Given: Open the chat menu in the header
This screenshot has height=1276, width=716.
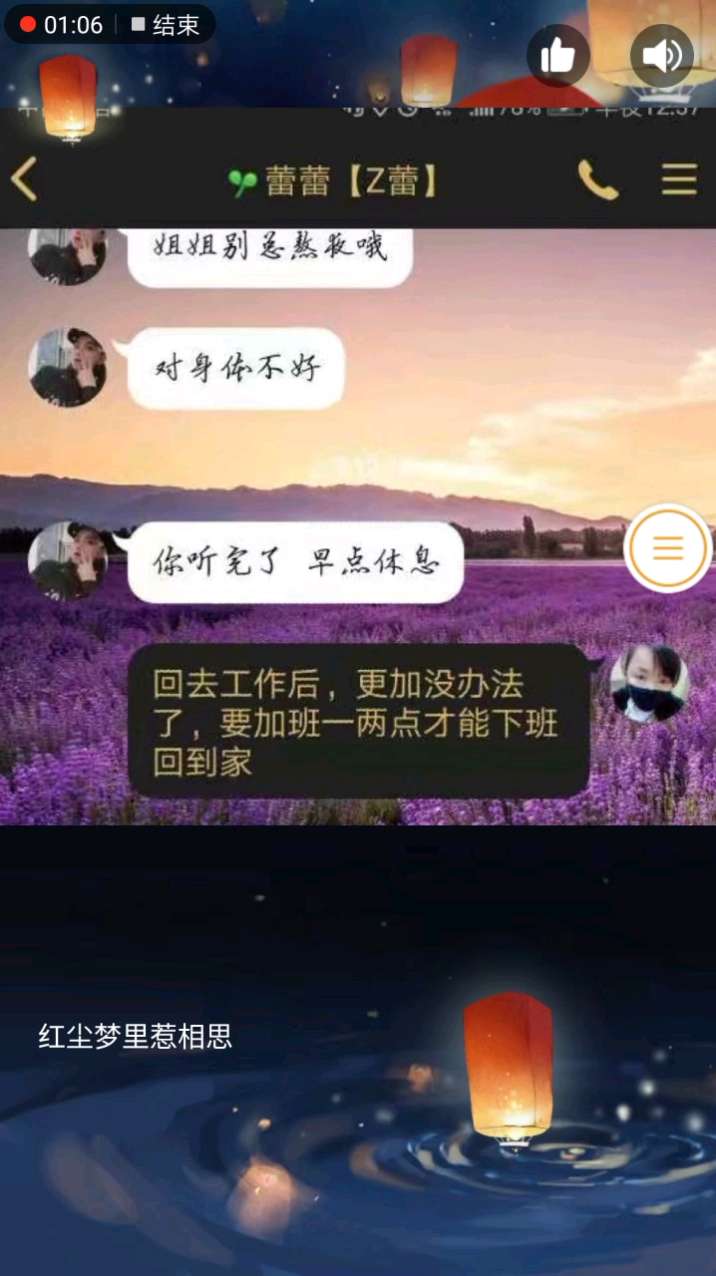Looking at the screenshot, I should coord(679,180).
